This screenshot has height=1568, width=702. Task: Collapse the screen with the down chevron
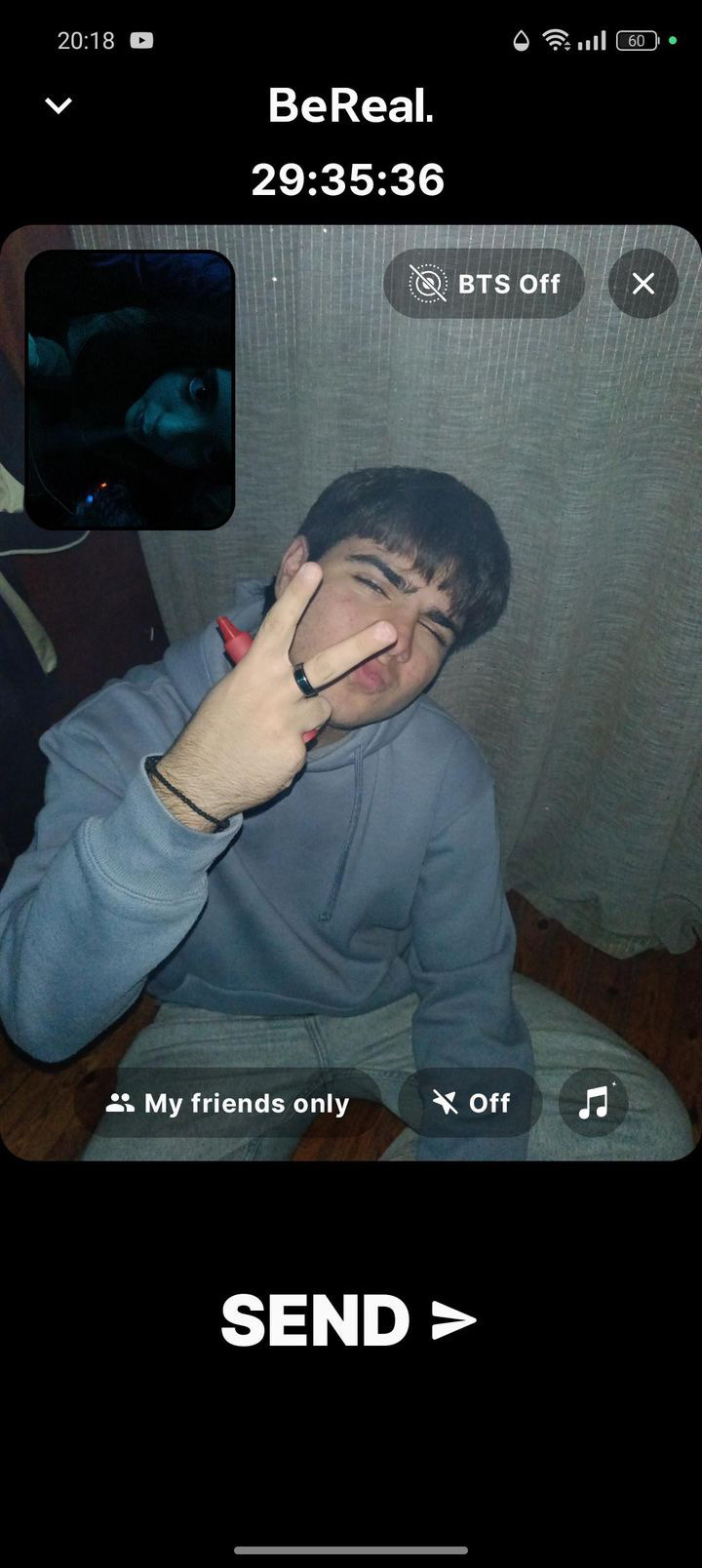click(58, 105)
